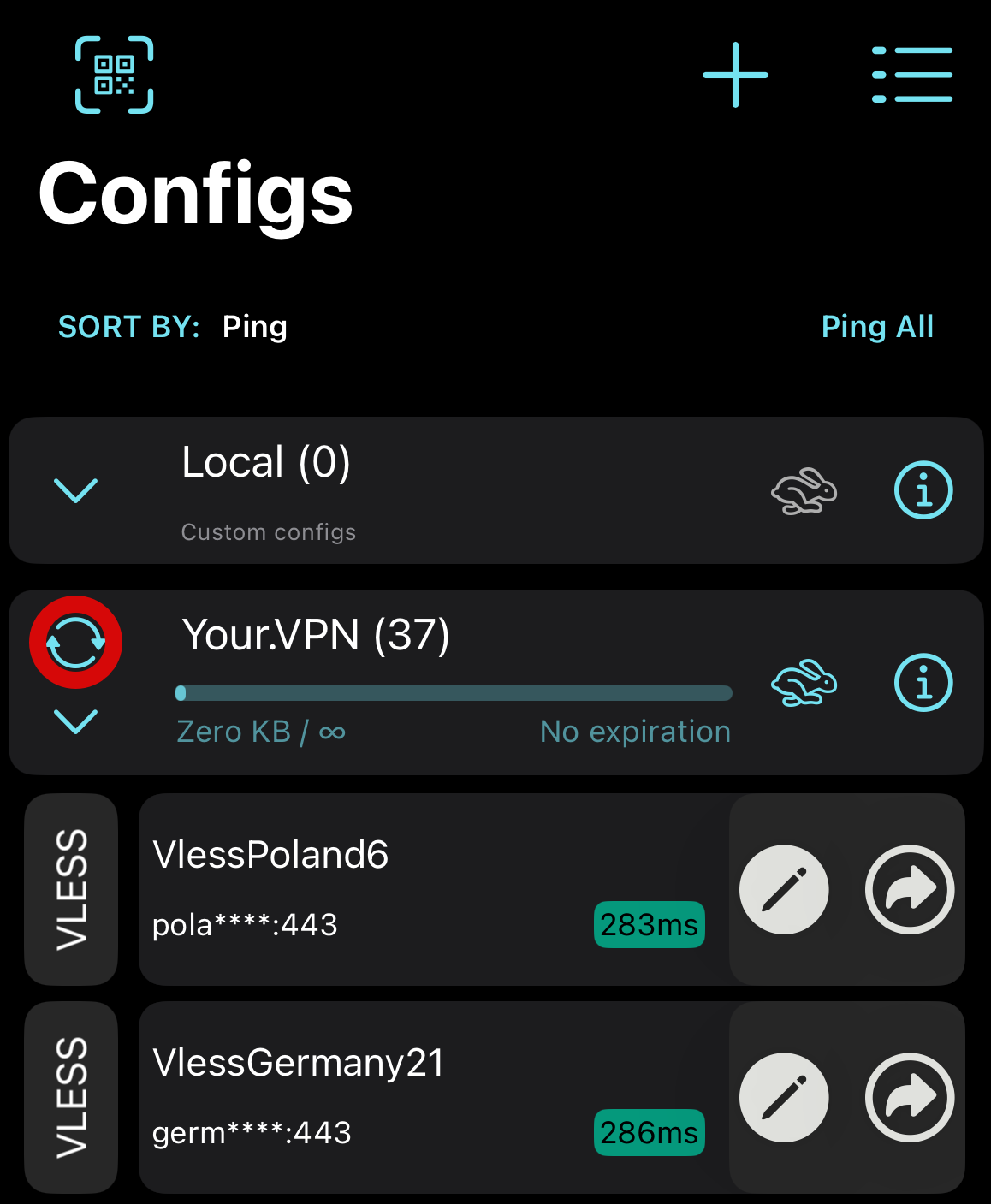Expand the Local group chevron
The image size is (991, 1204).
76,490
